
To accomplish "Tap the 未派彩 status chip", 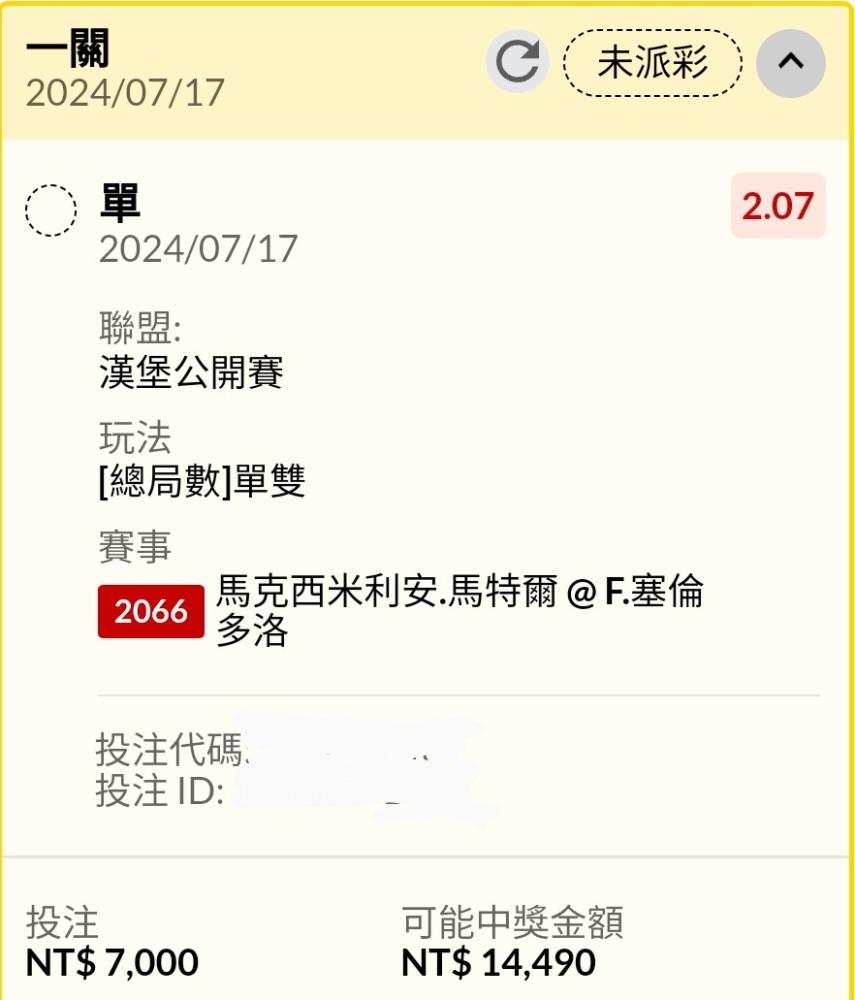I will pos(652,62).
